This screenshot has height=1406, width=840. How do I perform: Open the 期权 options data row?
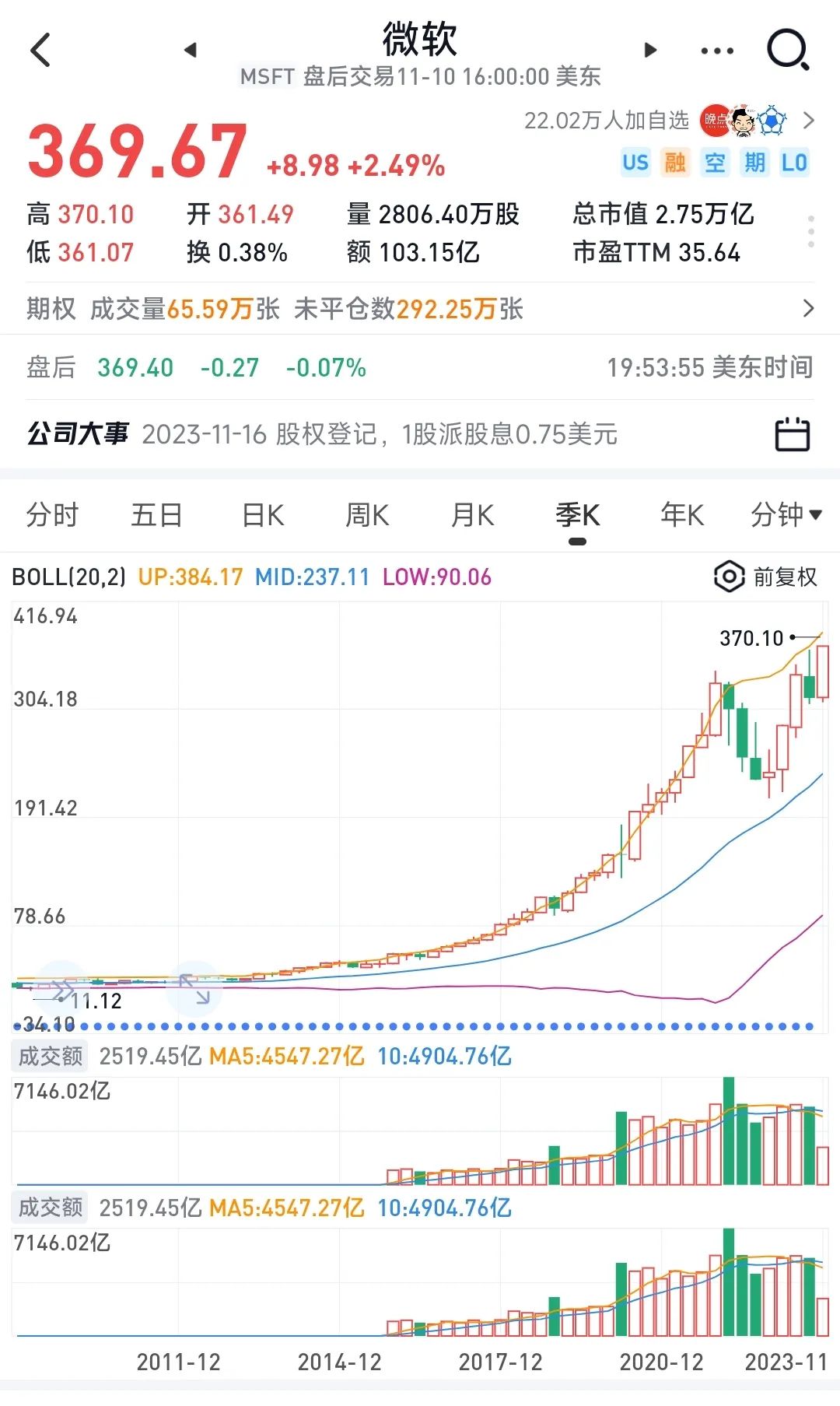(420, 309)
